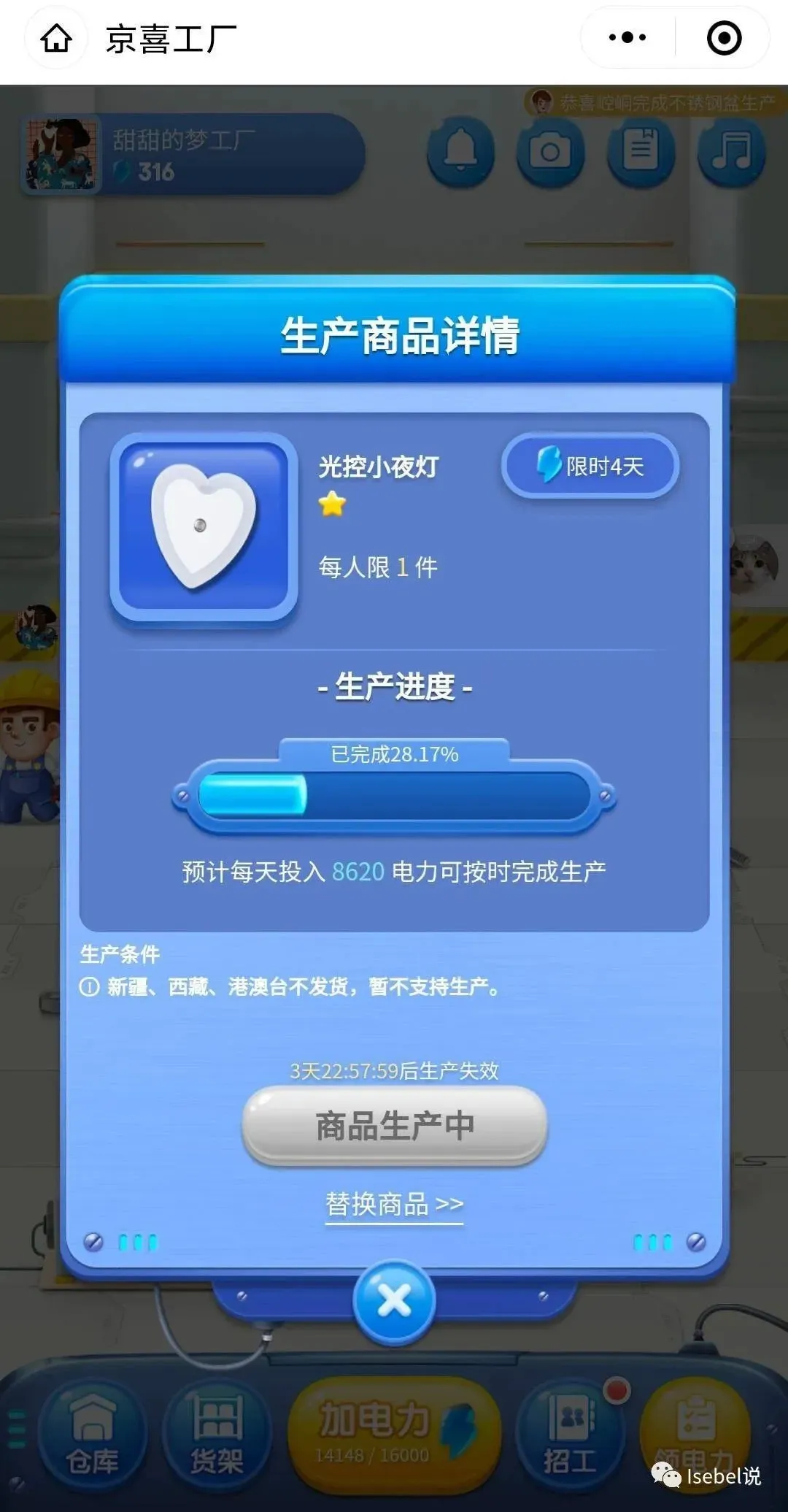
Task: Open the three-dot overflow menu
Action: 627,38
